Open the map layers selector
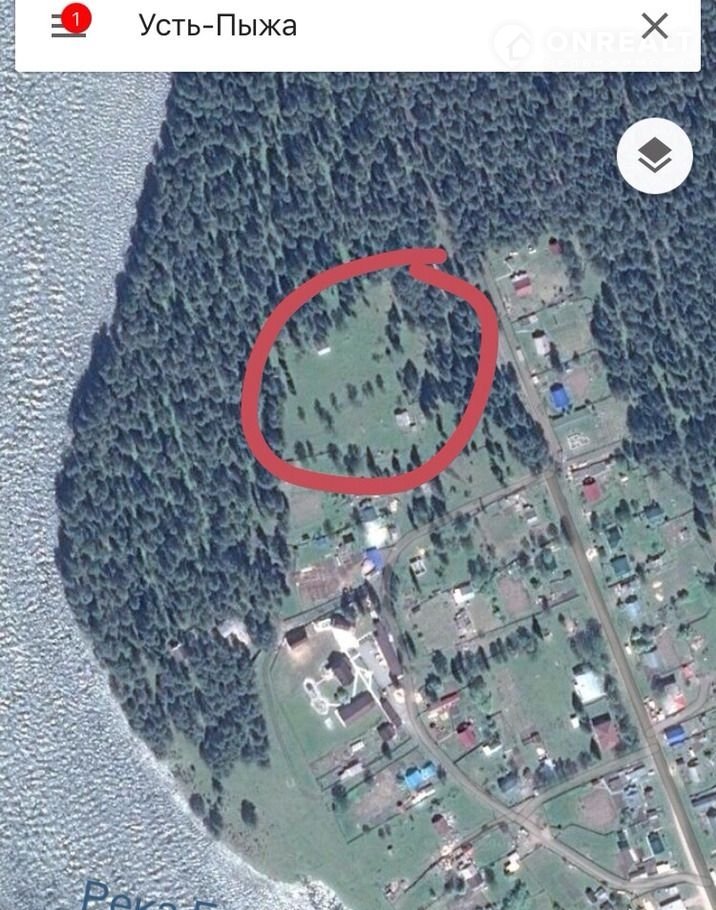716x910 pixels. (x=654, y=155)
